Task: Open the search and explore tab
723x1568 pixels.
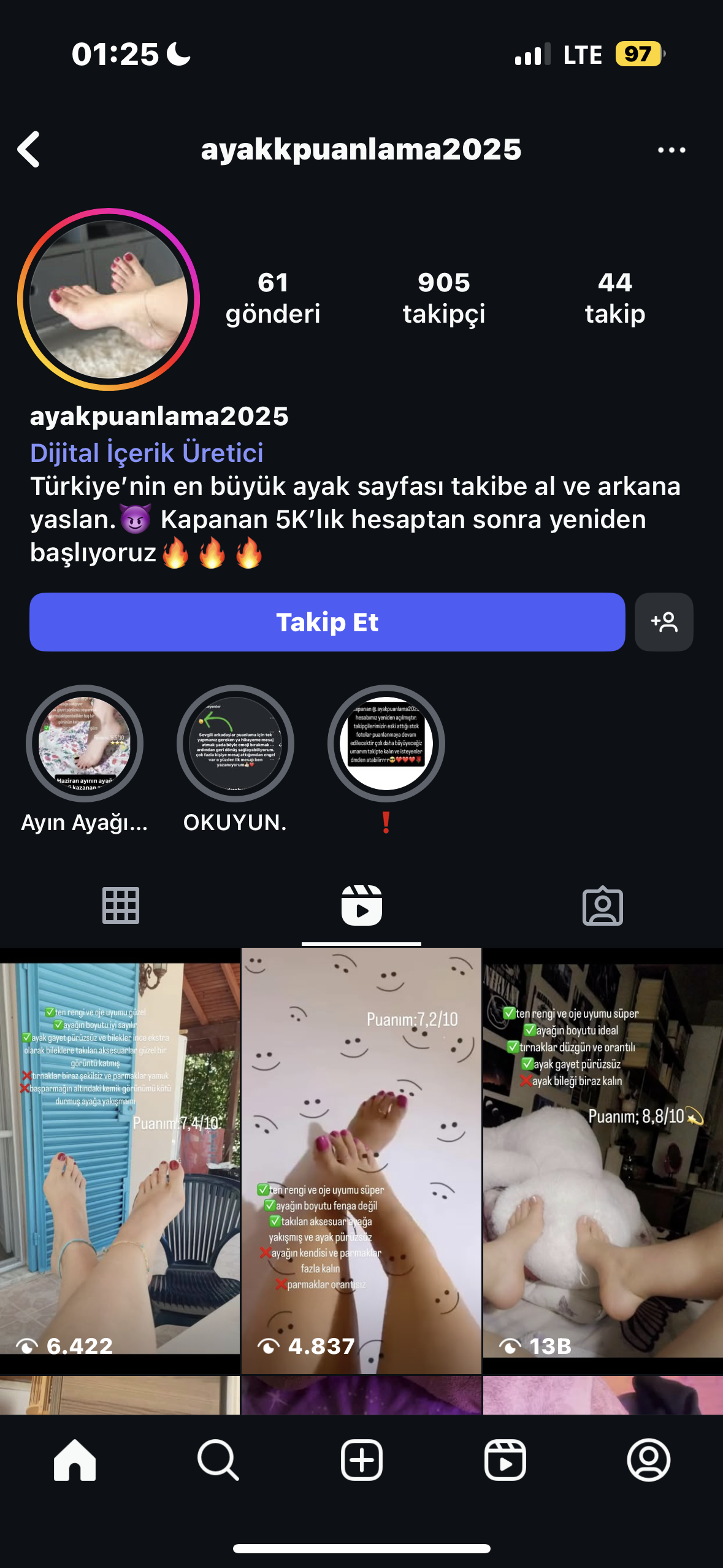Action: [218, 1460]
